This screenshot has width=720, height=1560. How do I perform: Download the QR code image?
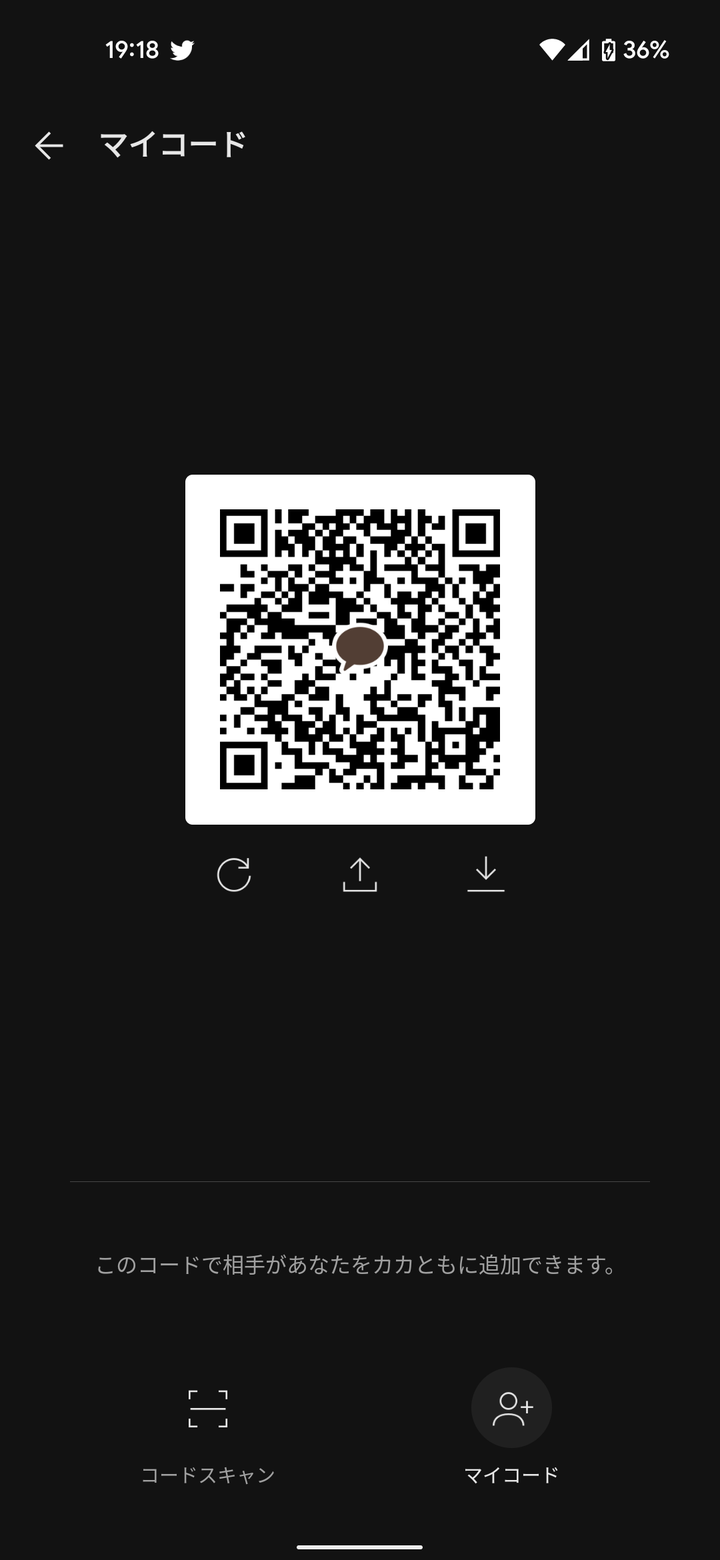(x=486, y=875)
